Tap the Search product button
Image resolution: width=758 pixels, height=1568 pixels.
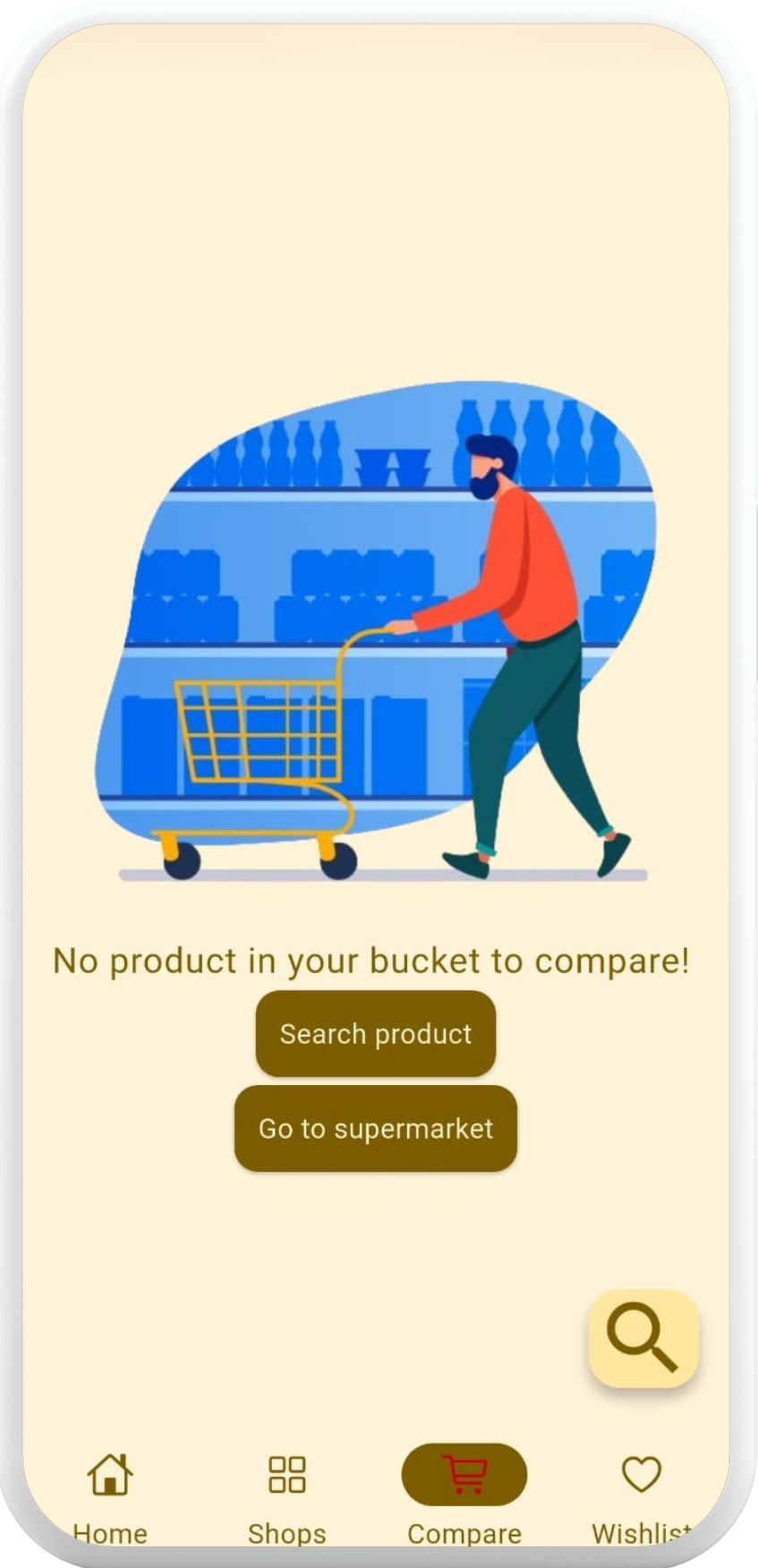pyautogui.click(x=375, y=1034)
